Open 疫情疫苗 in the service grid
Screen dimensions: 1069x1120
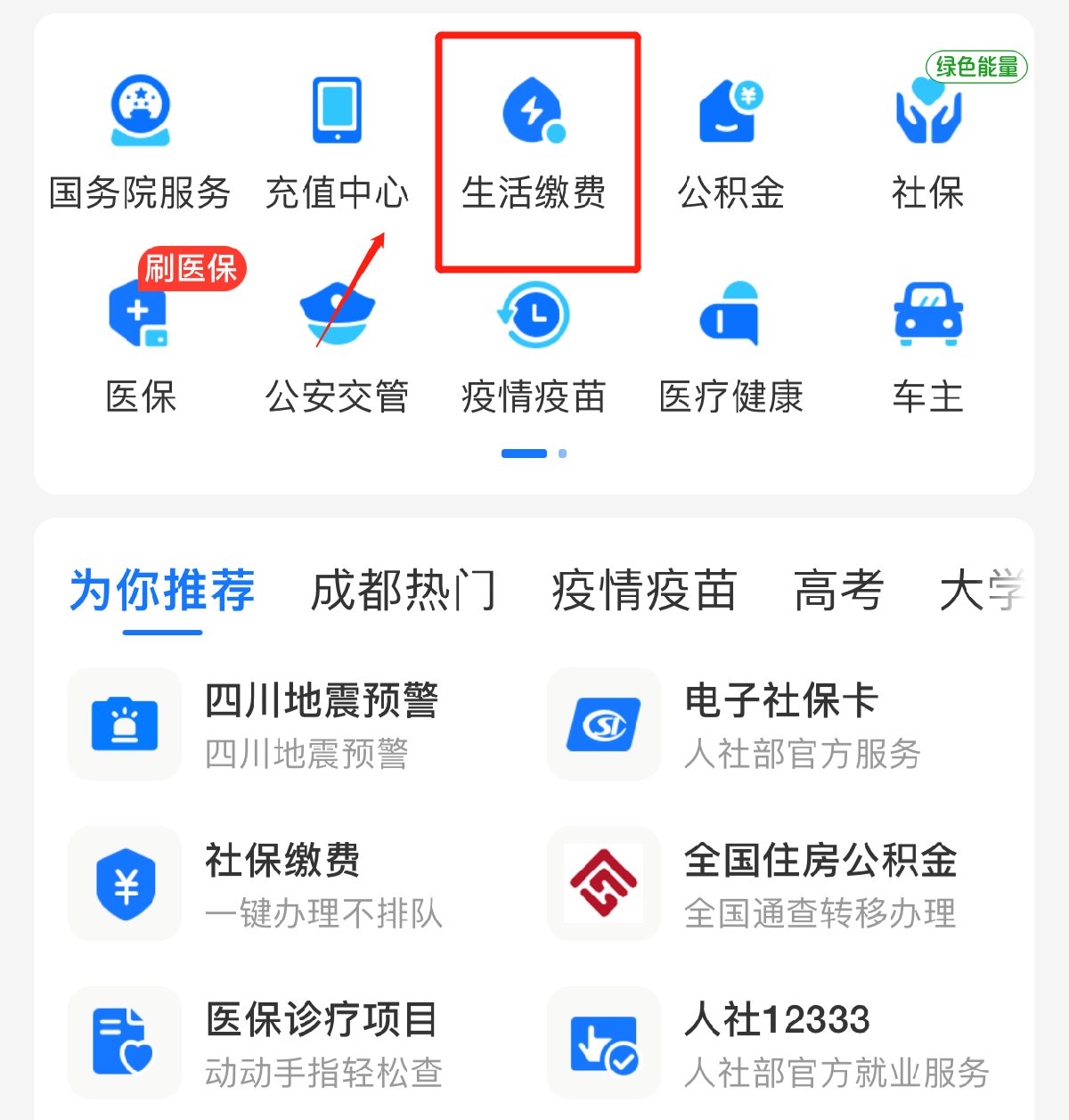pyautogui.click(x=534, y=347)
